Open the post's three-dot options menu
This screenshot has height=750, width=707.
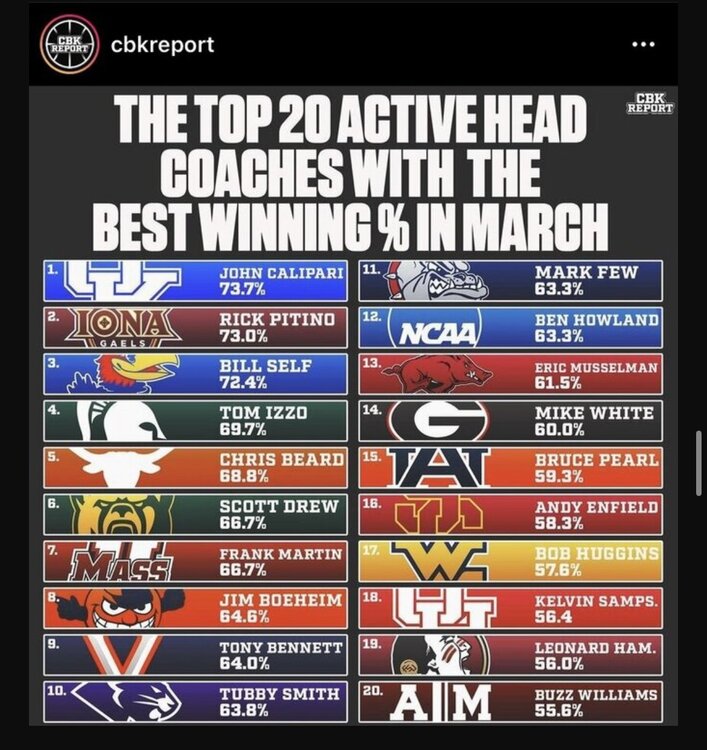pos(645,45)
